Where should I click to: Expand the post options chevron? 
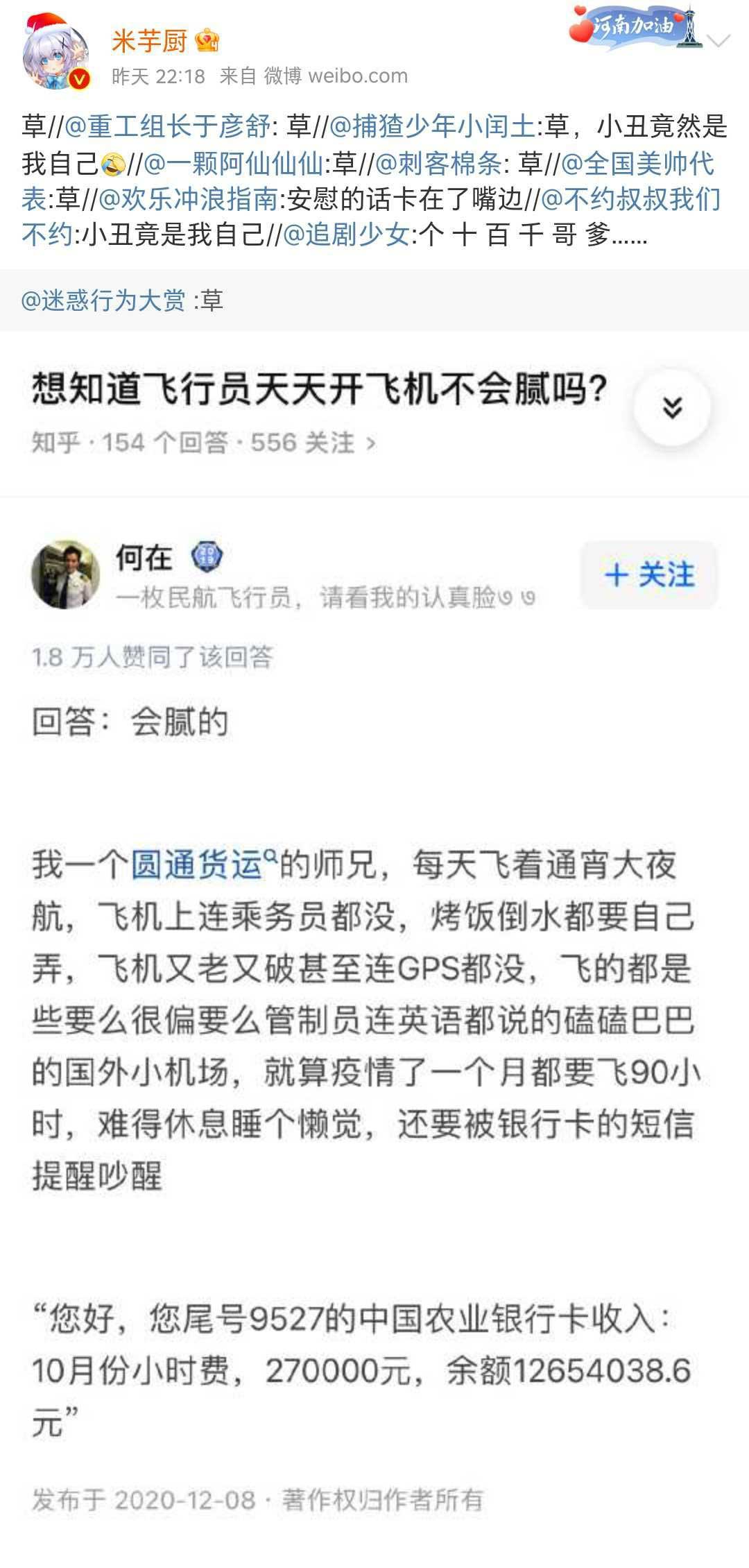[x=721, y=42]
